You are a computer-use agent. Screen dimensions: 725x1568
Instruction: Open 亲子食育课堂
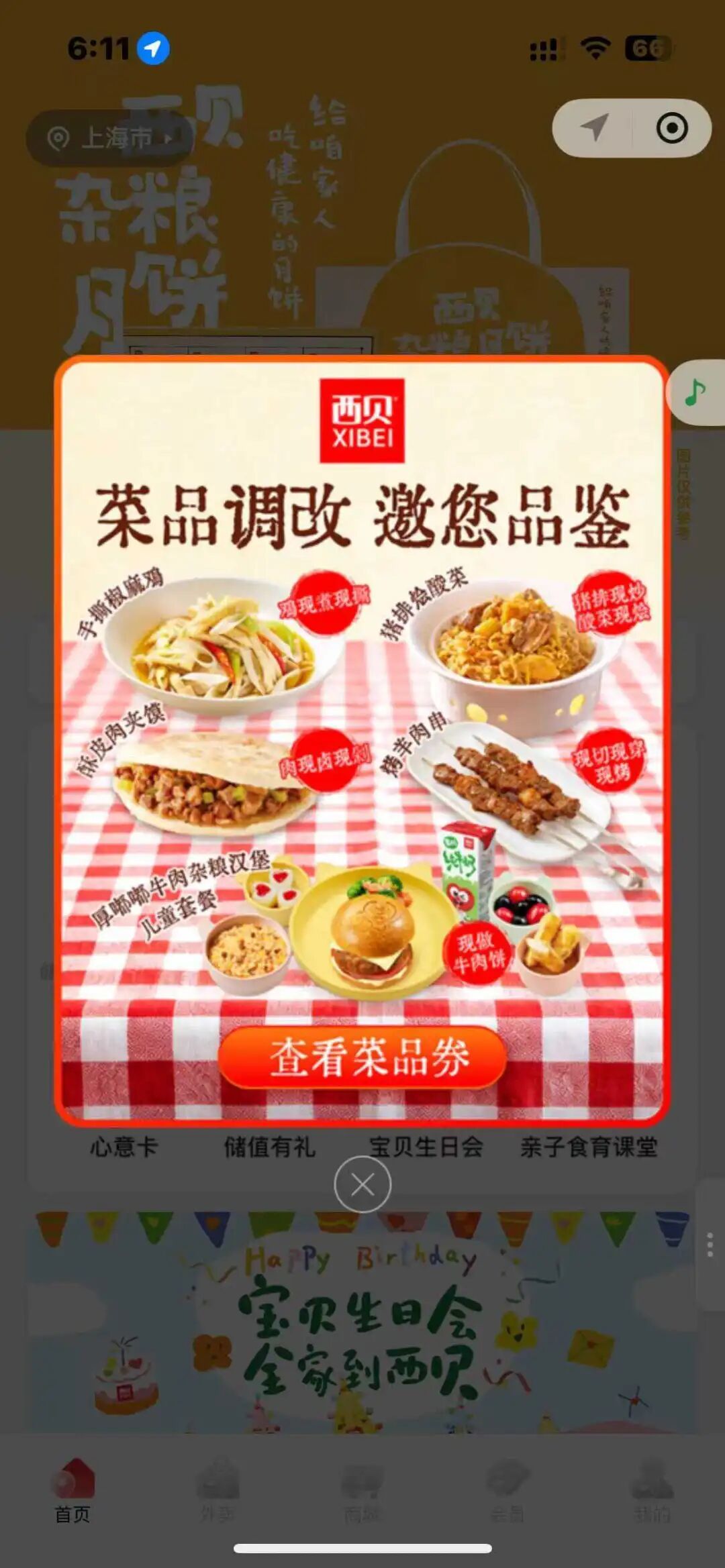pyautogui.click(x=589, y=1146)
